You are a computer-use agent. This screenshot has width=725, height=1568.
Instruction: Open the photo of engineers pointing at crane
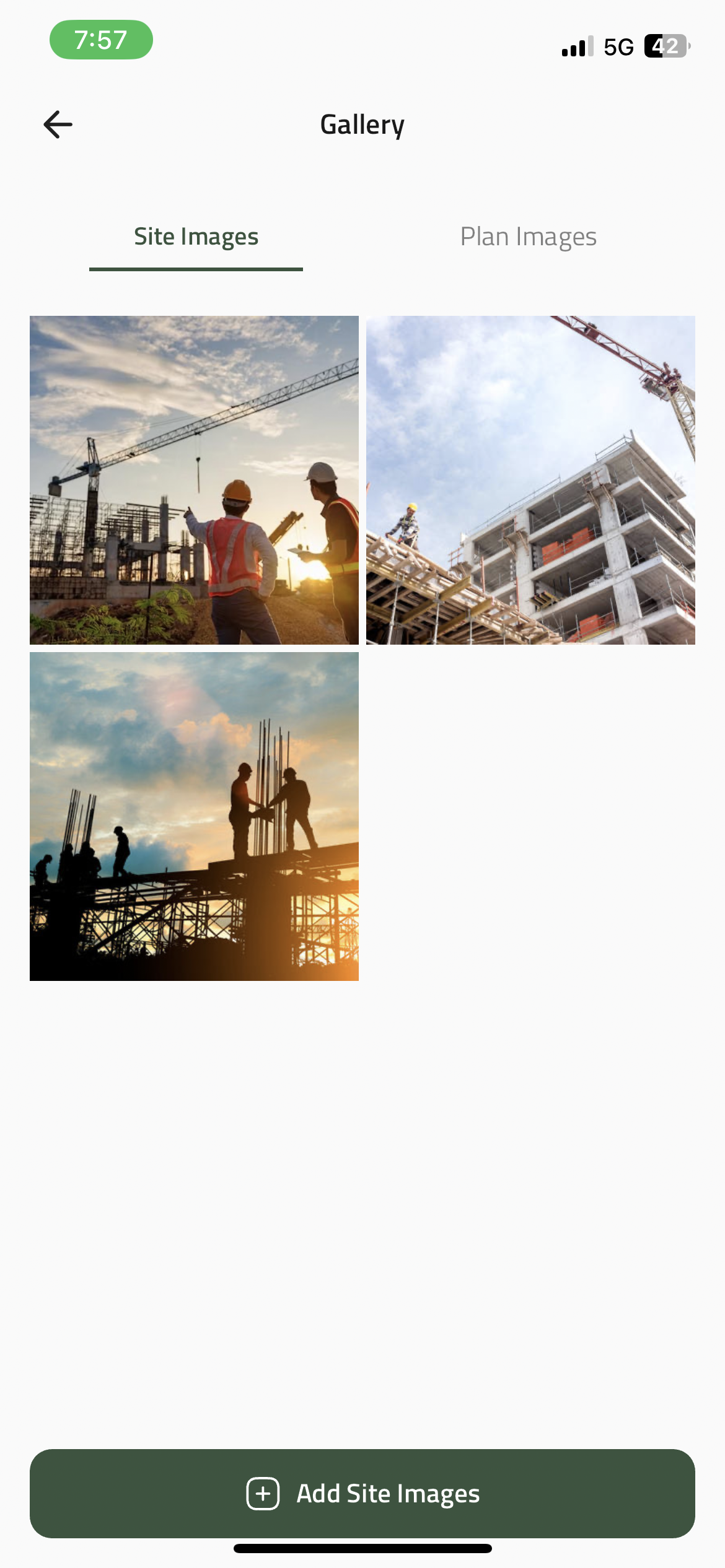[x=194, y=480]
